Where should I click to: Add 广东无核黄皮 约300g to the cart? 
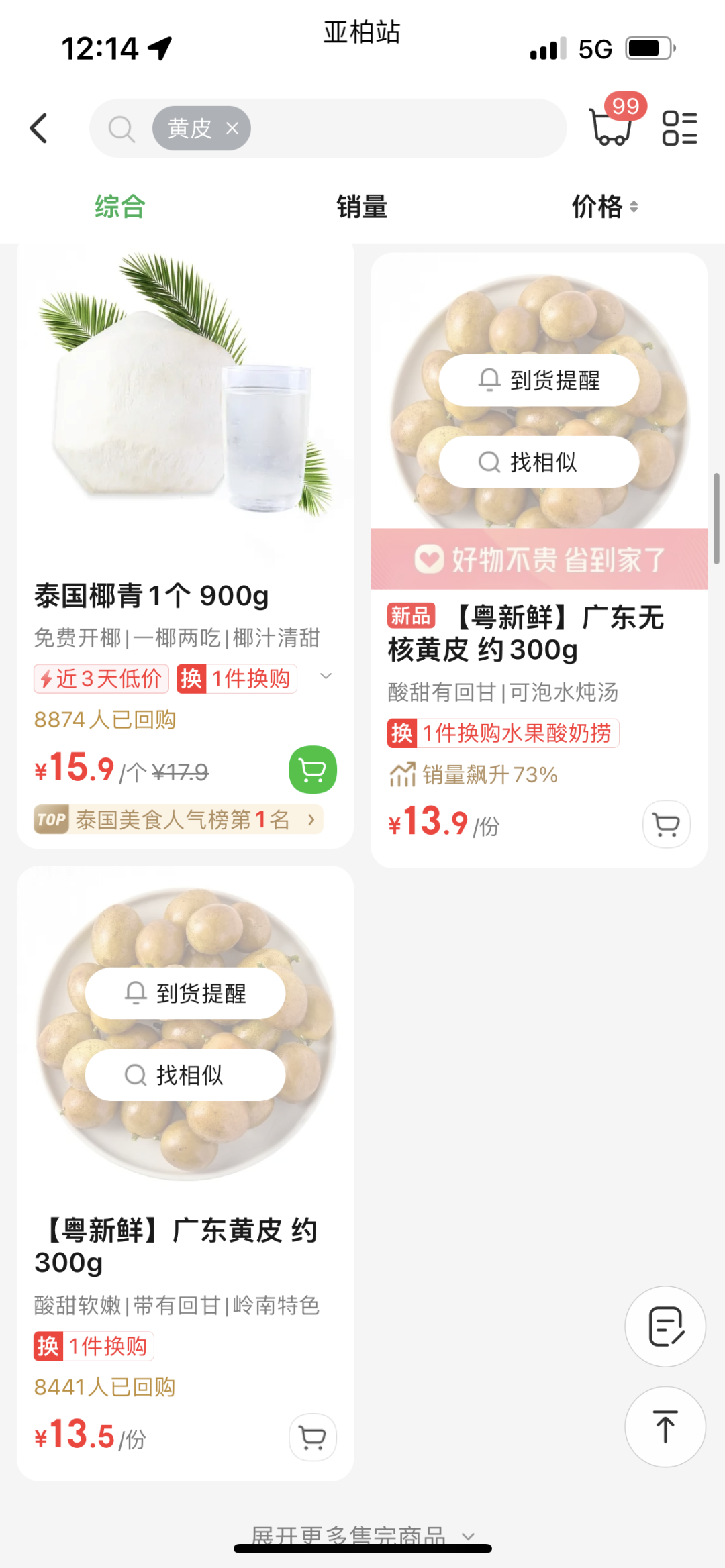[x=666, y=824]
